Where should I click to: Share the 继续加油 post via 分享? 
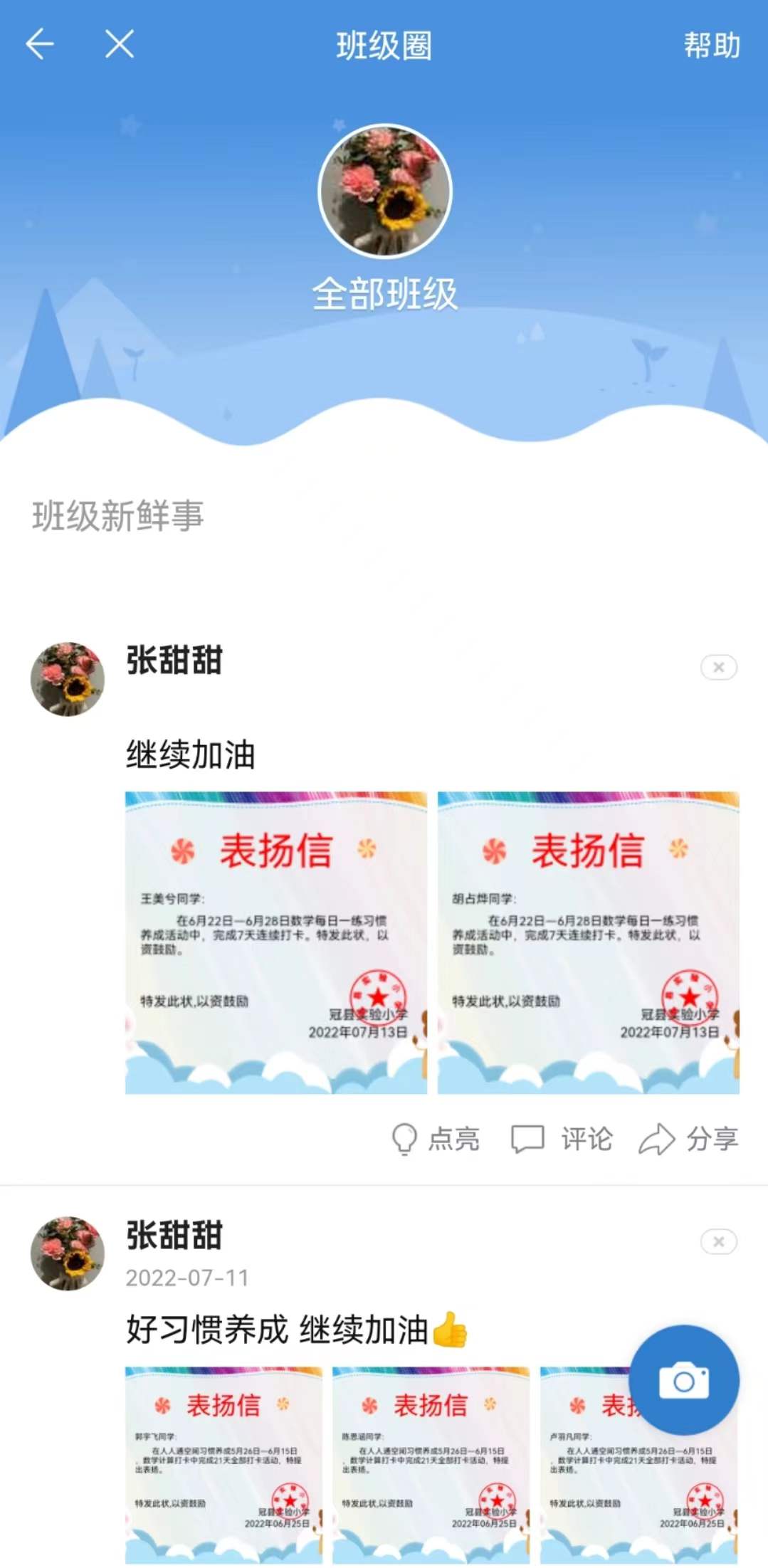tap(688, 1138)
